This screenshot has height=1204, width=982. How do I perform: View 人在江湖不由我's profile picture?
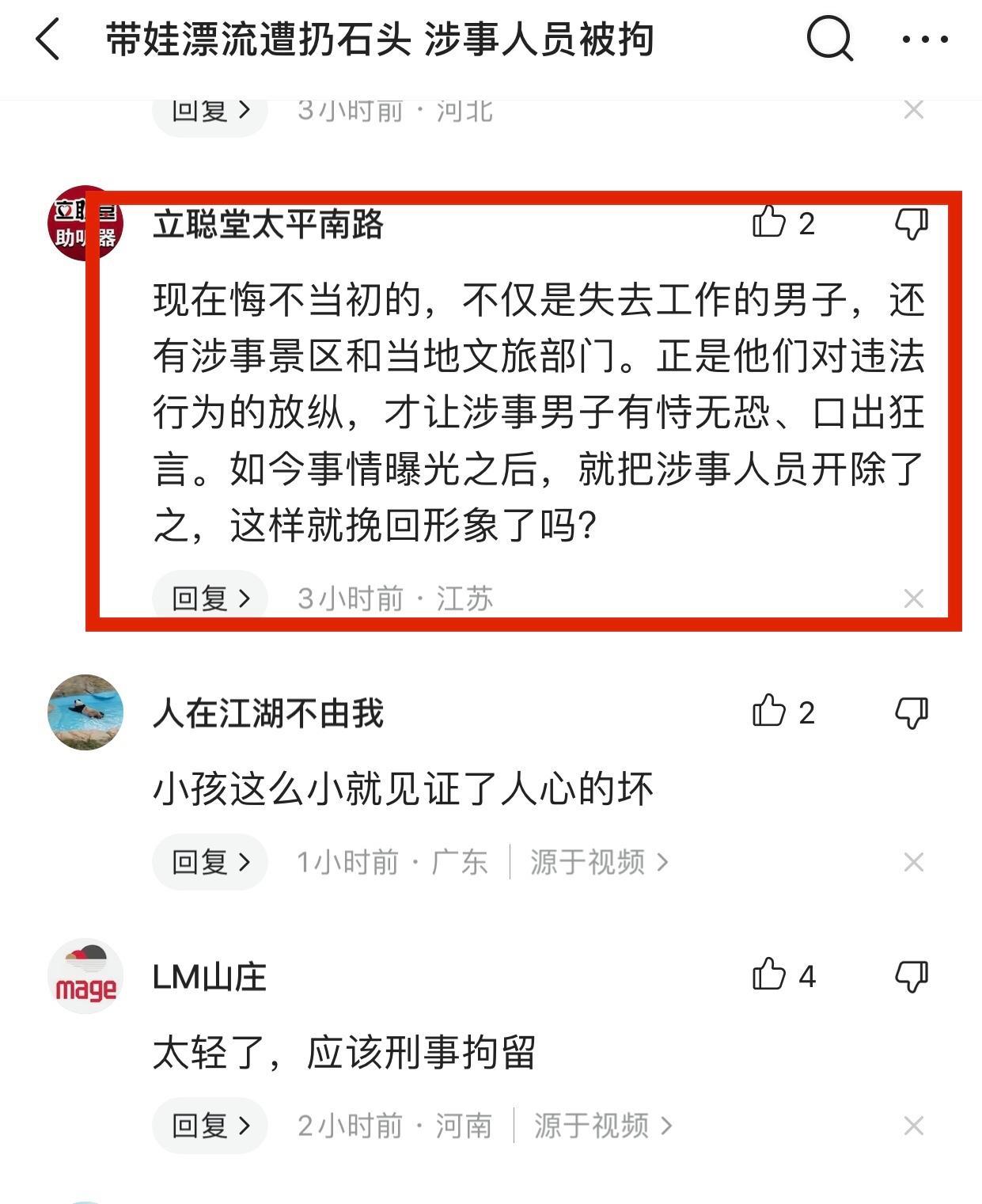pyautogui.click(x=85, y=712)
